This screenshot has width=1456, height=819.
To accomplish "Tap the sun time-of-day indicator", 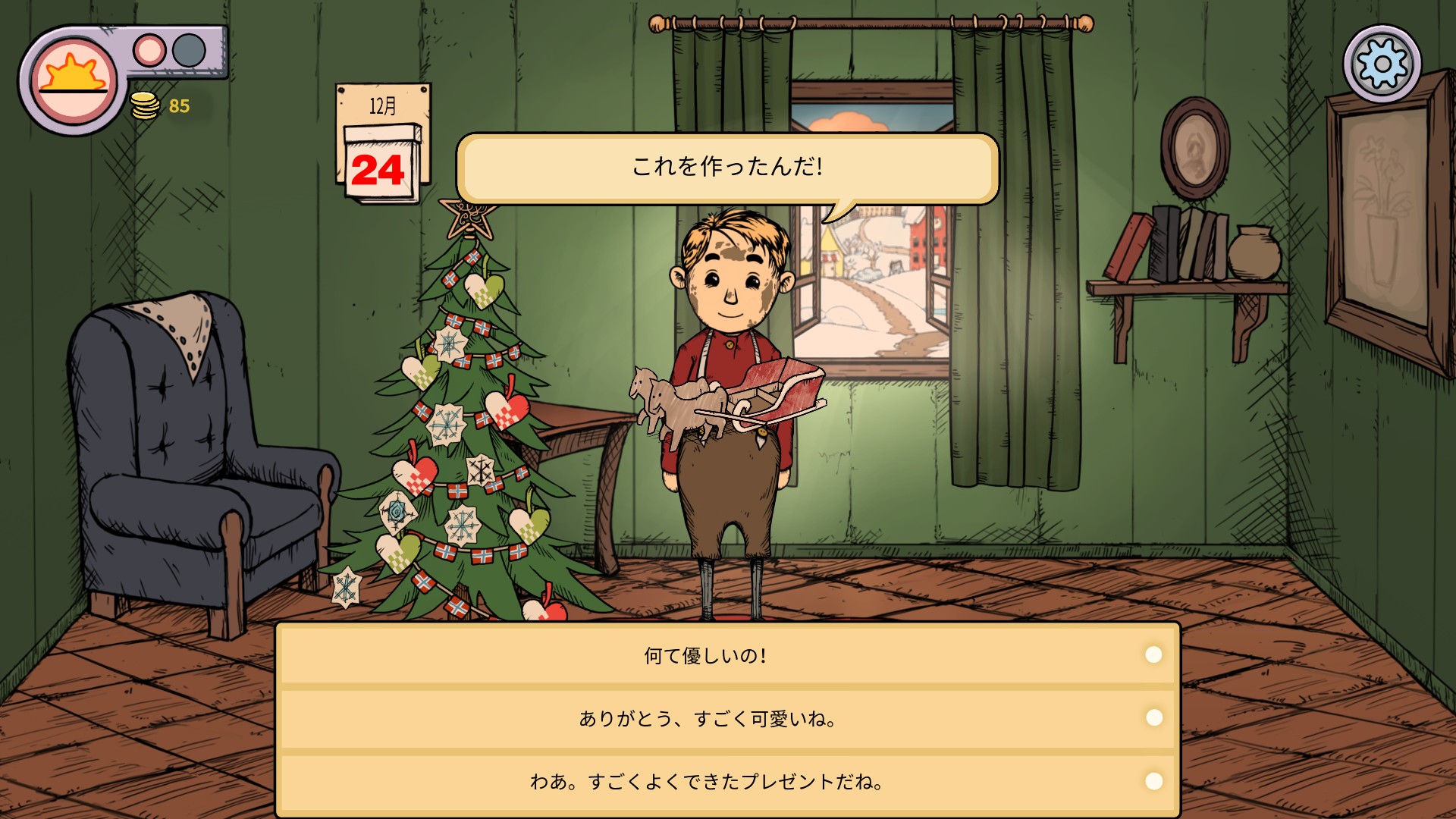I will pyautogui.click(x=73, y=80).
